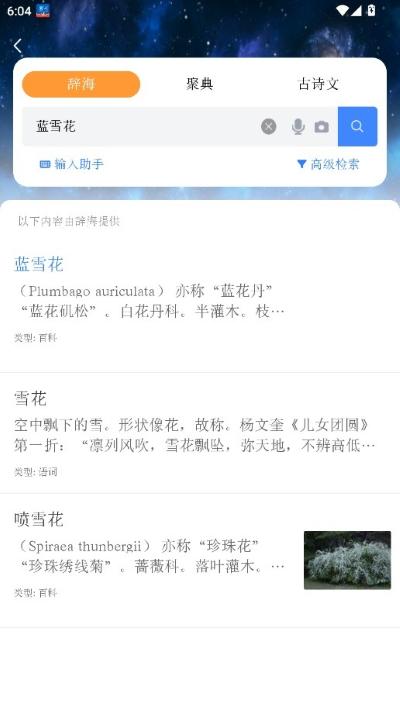Select the 辞海 tab

[x=81, y=84]
